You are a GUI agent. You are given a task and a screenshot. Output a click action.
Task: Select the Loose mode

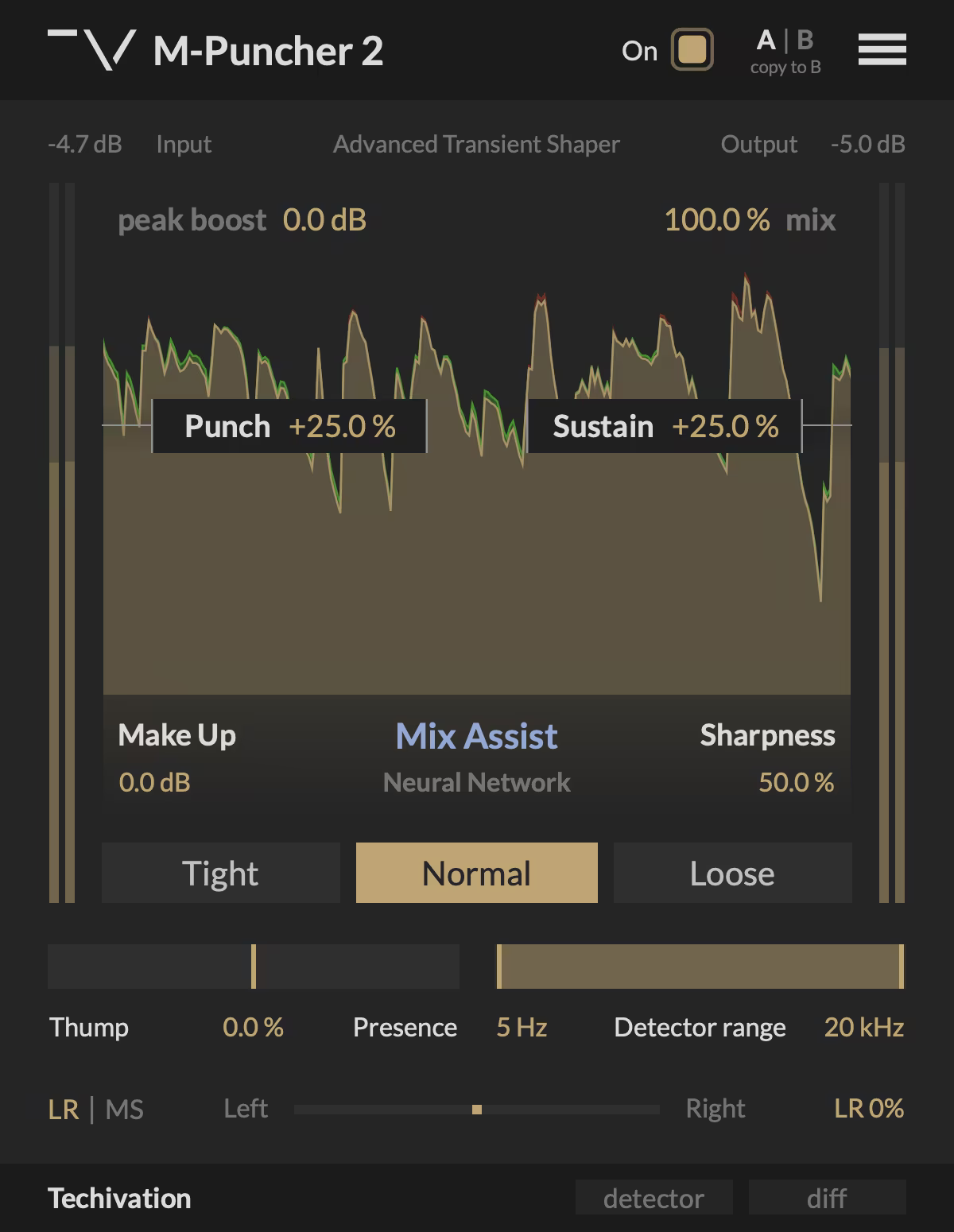coord(732,873)
